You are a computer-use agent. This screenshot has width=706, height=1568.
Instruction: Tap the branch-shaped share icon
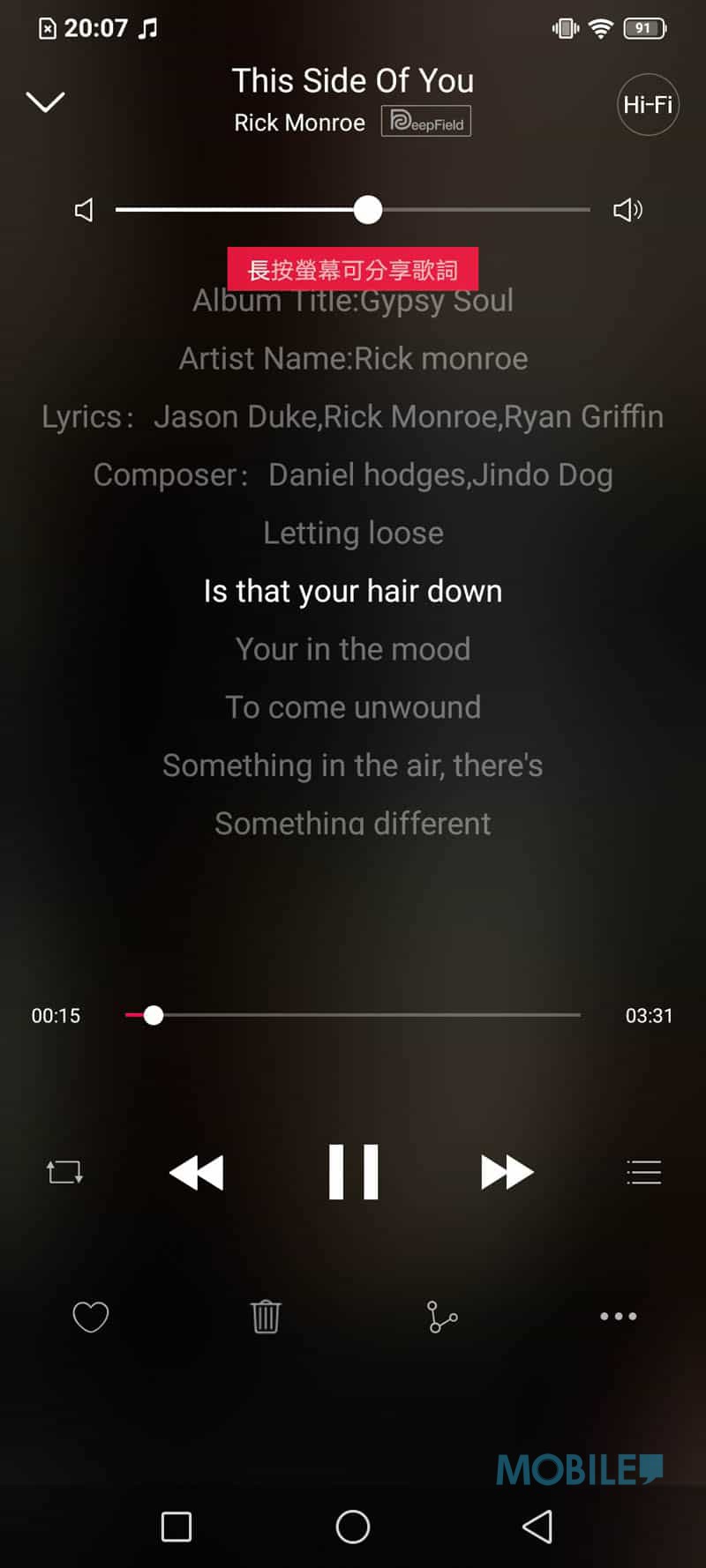pos(442,1317)
